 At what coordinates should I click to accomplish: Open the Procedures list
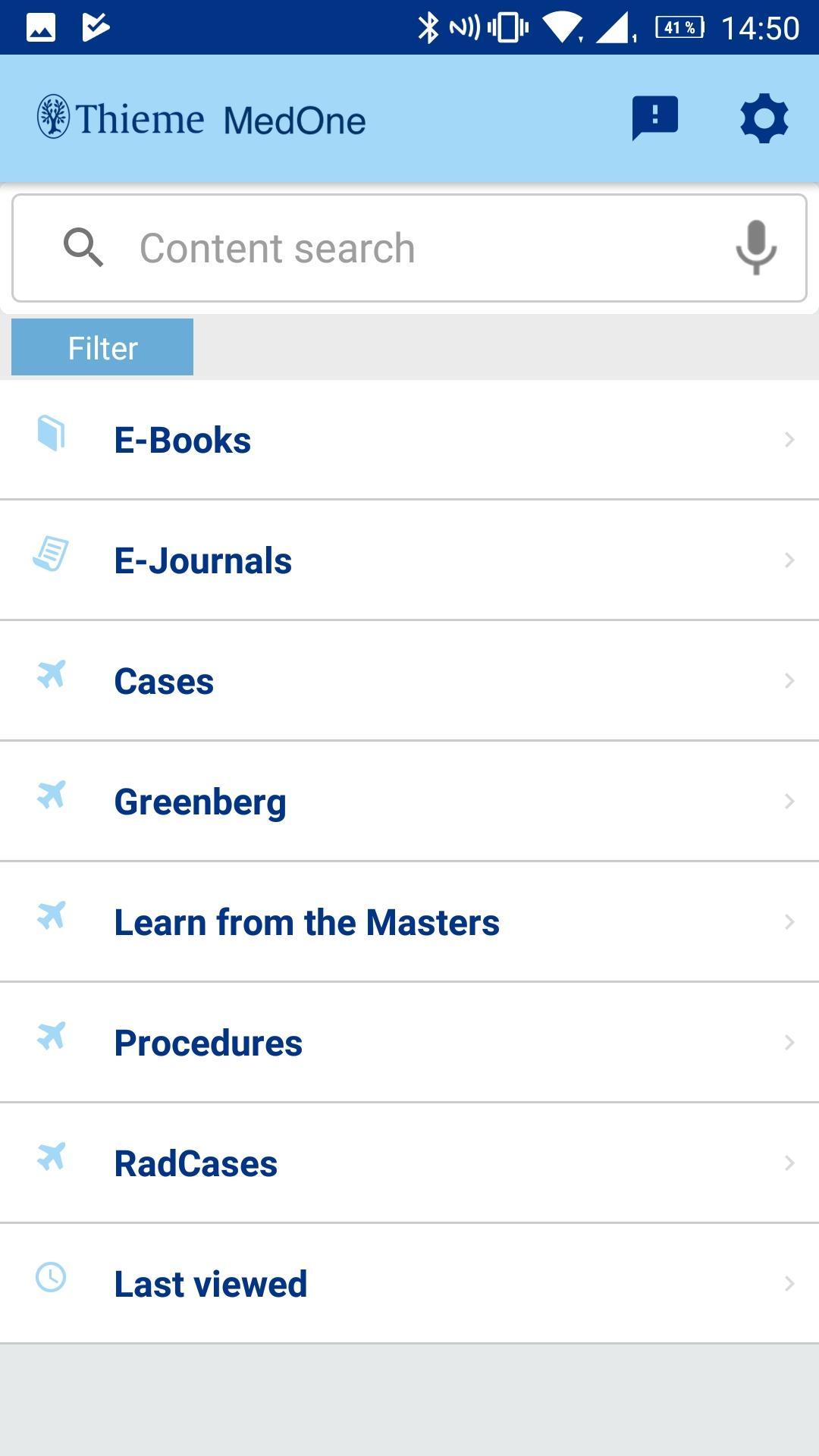click(x=409, y=1043)
